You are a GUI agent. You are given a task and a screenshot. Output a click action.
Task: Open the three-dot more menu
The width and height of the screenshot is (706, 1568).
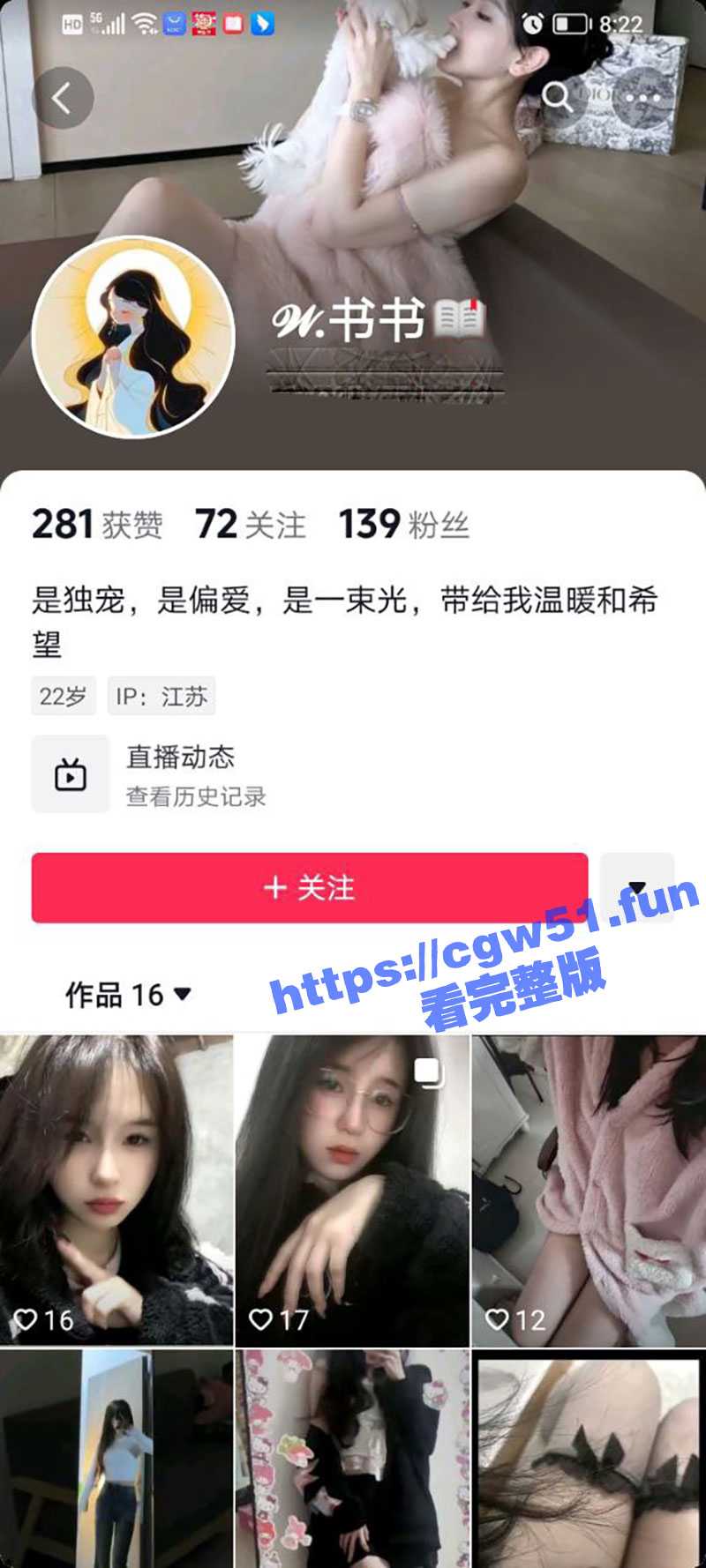point(642,97)
